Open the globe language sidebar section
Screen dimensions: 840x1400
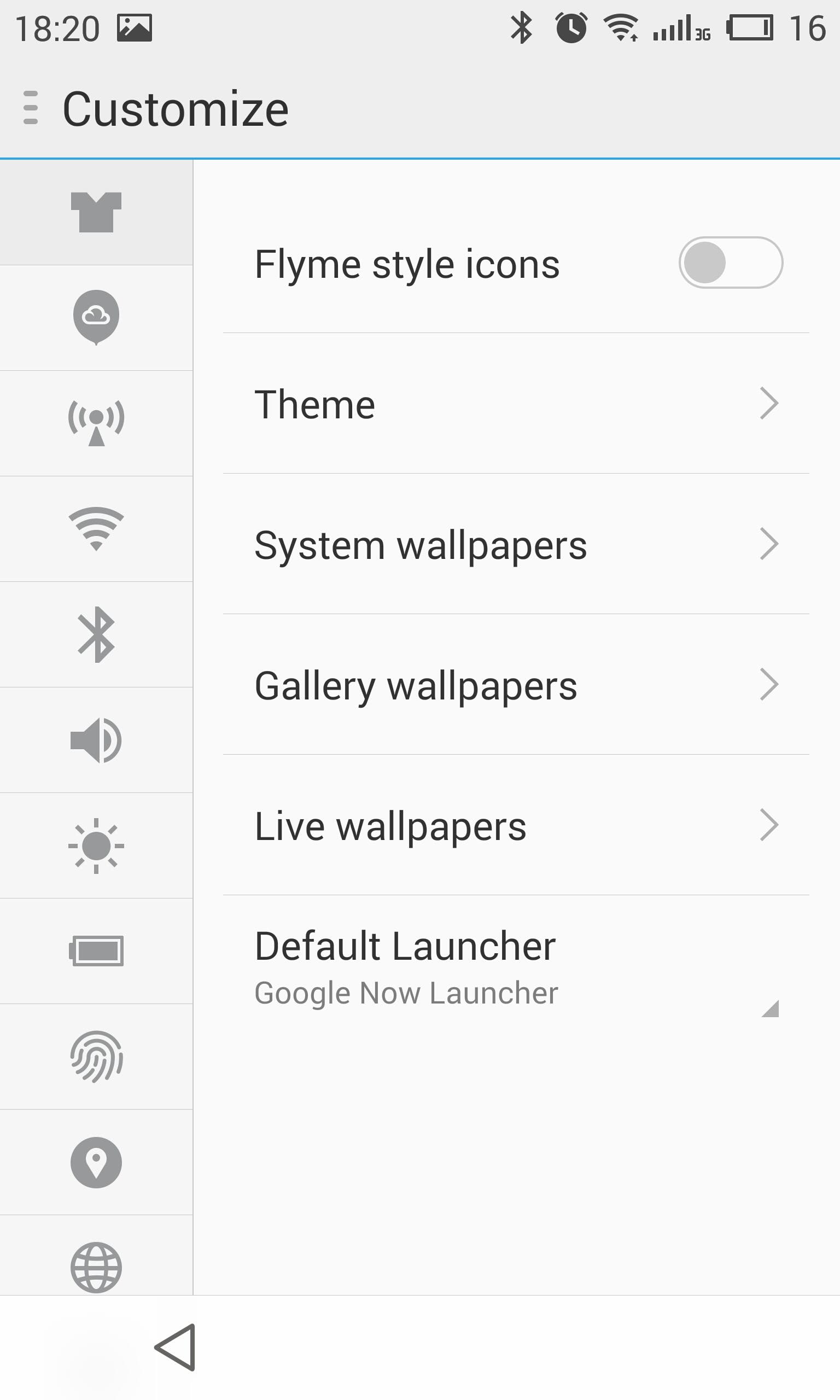click(96, 1255)
